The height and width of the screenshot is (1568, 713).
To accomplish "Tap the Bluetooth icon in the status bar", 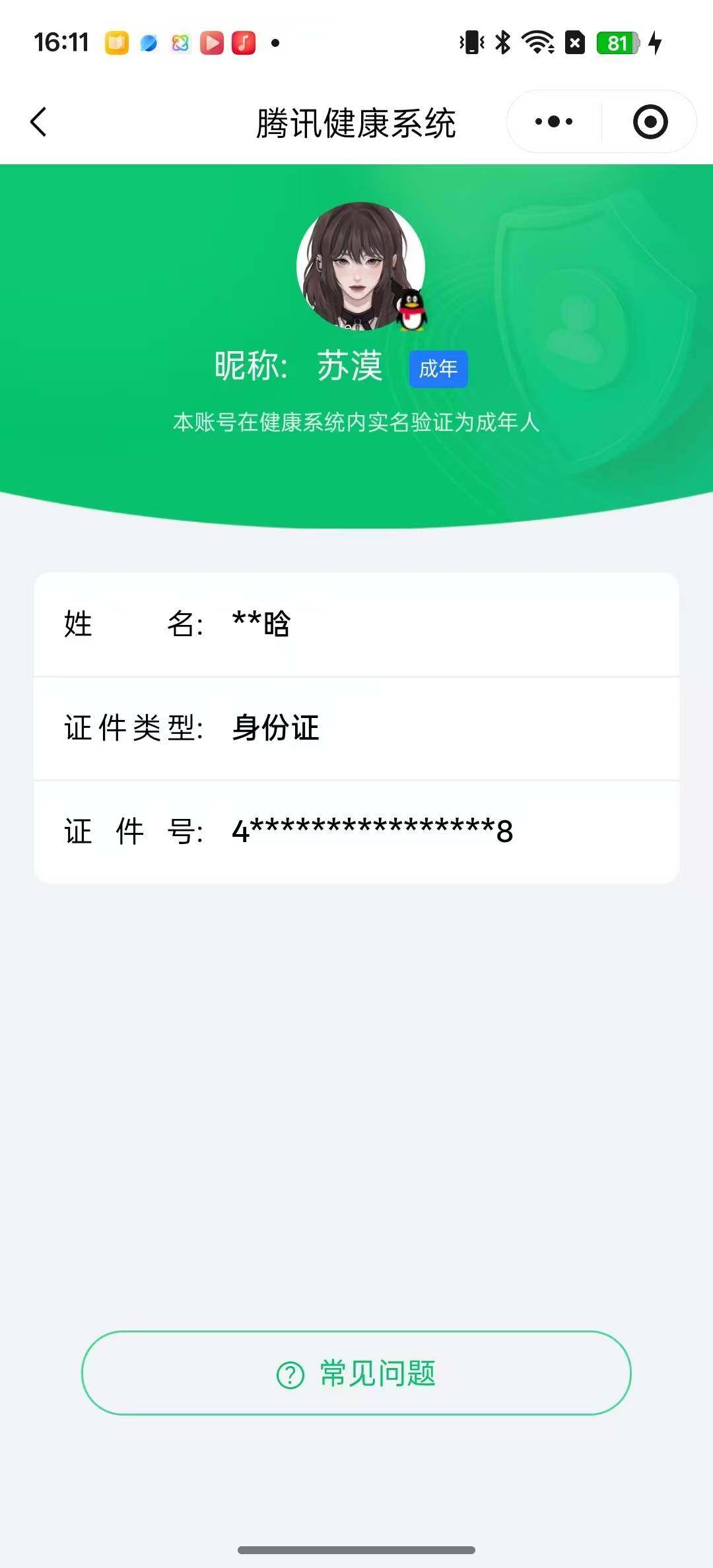I will (502, 44).
